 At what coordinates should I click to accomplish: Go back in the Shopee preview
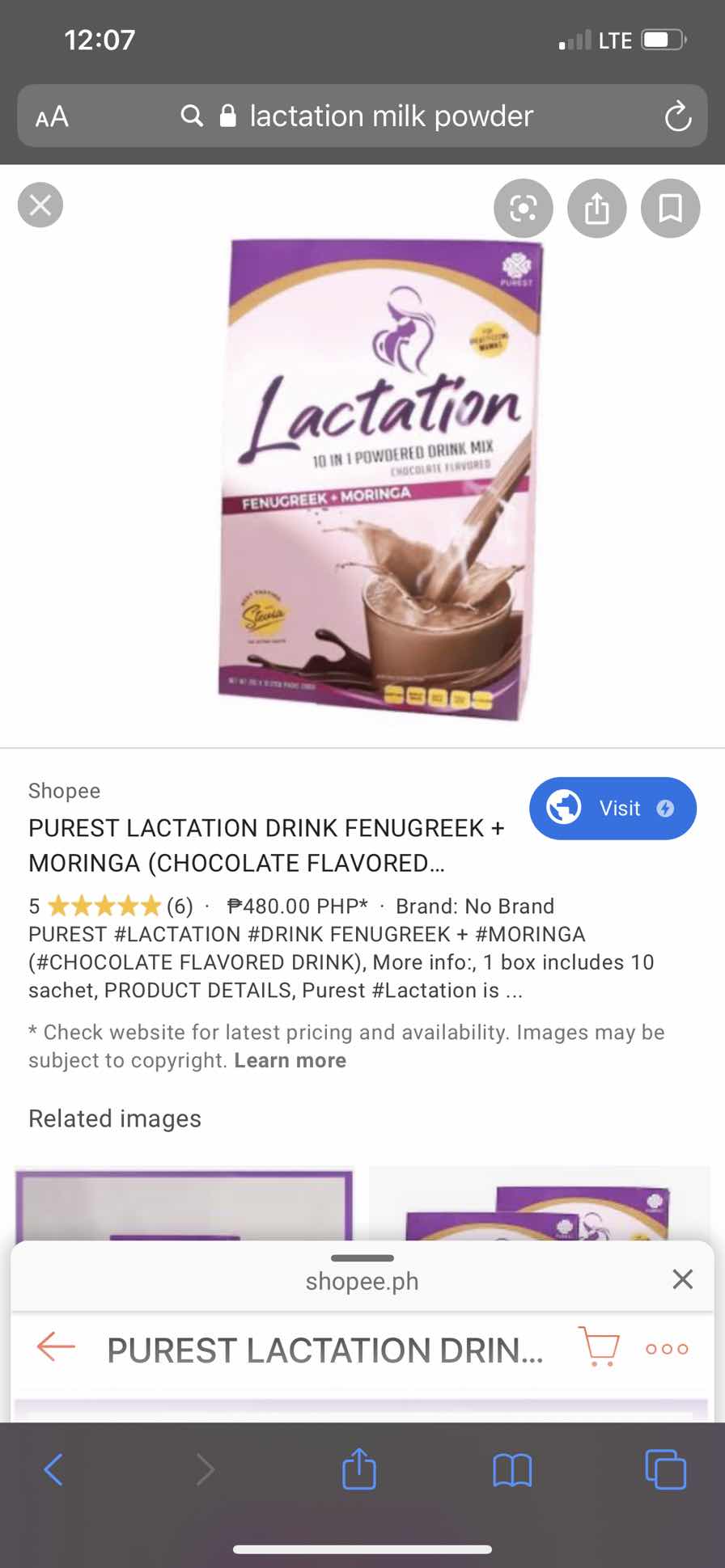(x=56, y=1347)
